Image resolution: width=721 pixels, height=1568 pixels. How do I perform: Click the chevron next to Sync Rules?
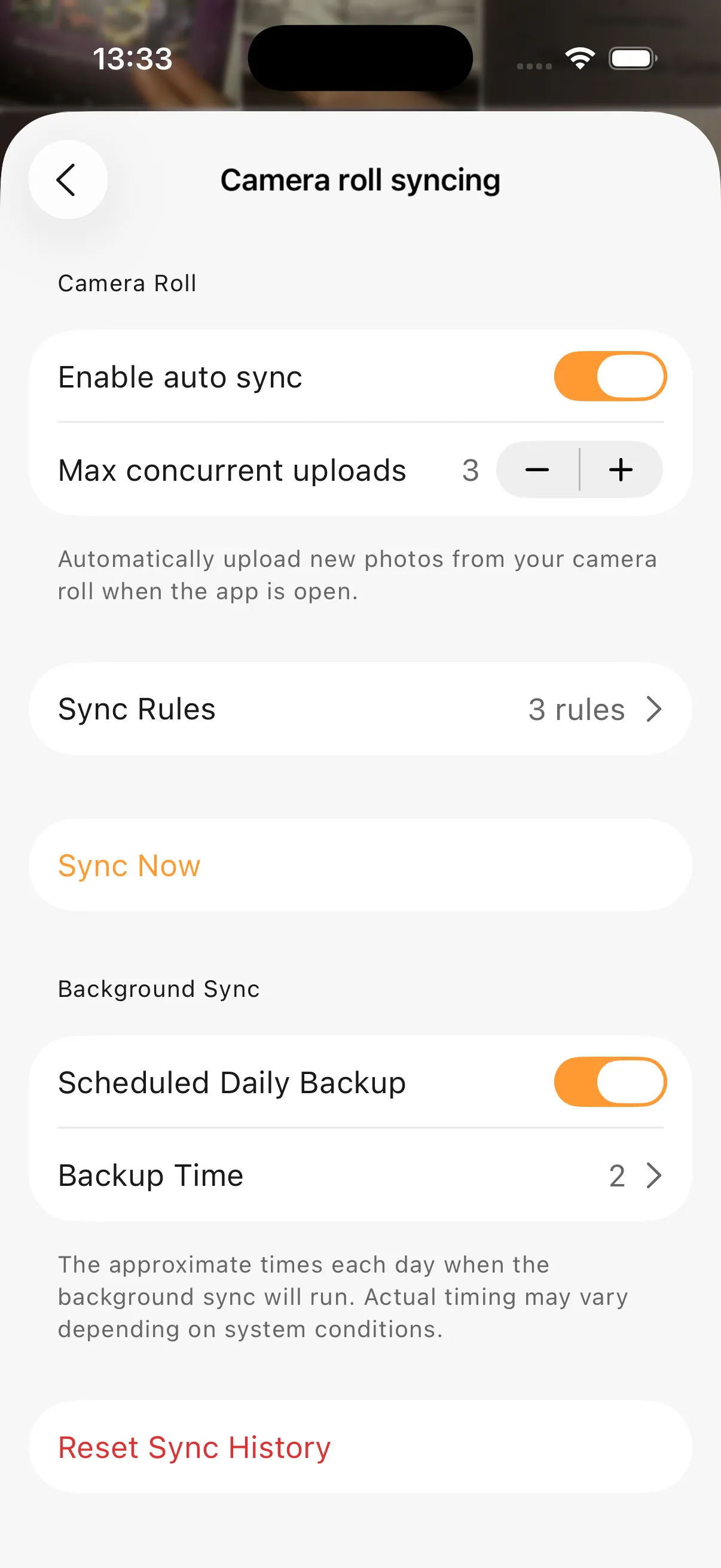click(653, 708)
